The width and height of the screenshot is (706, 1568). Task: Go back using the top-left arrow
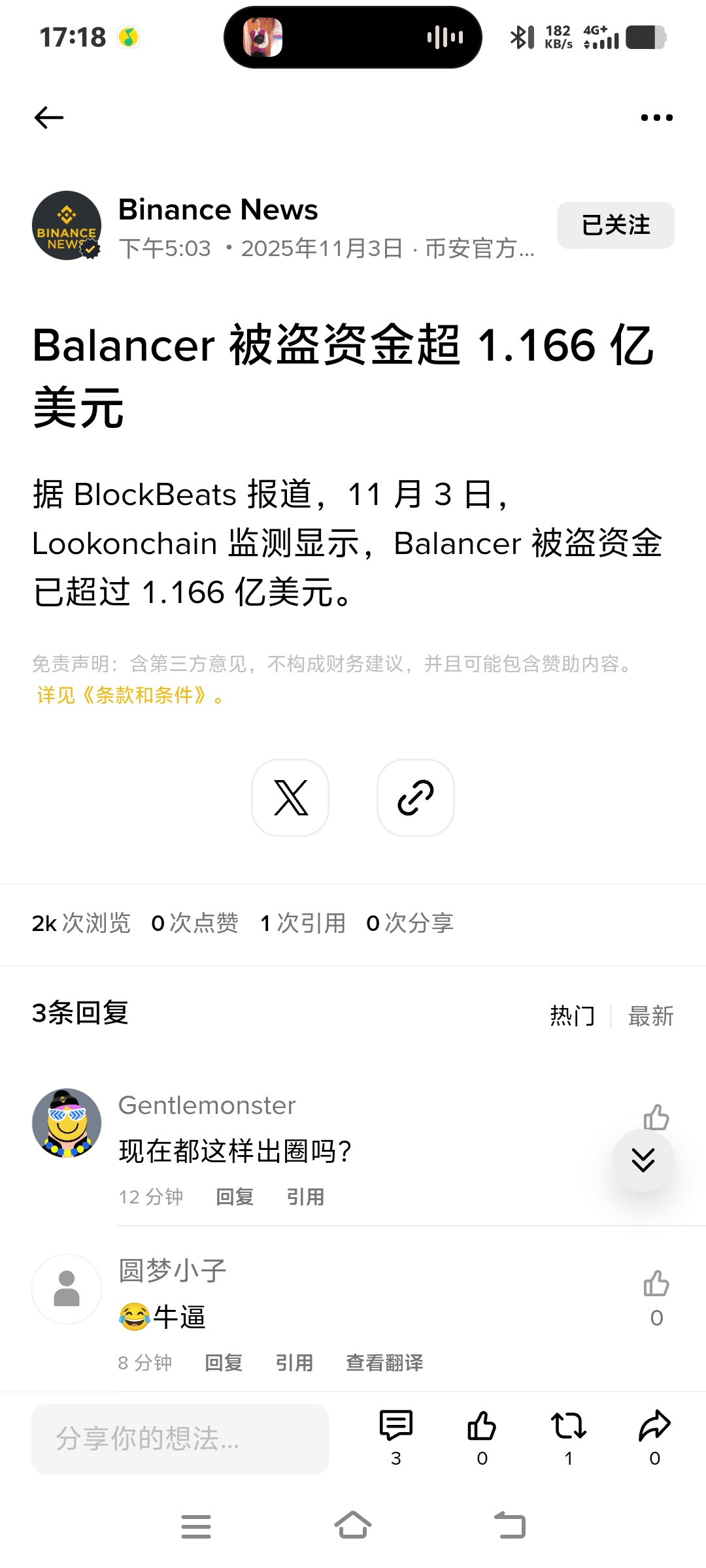(49, 118)
